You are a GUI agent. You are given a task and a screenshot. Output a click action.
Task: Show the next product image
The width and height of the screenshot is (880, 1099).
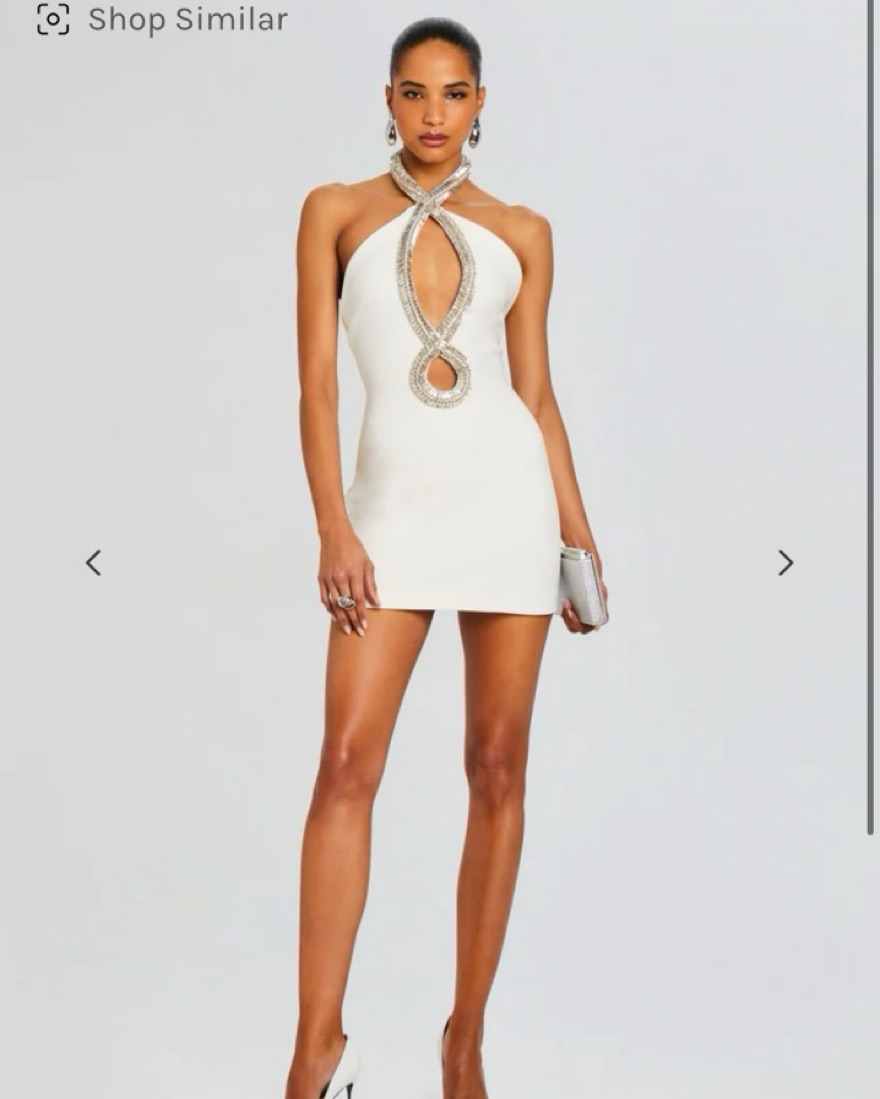tap(785, 563)
